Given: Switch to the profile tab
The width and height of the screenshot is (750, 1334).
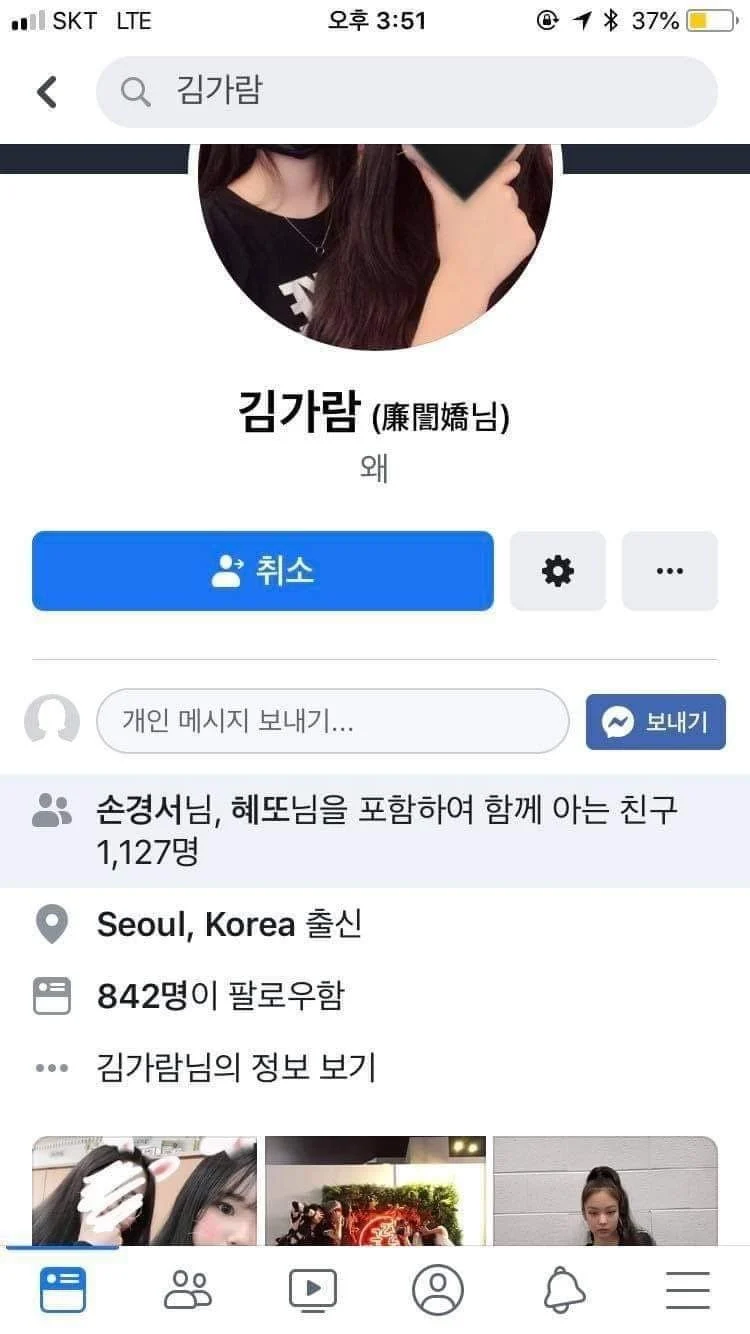Looking at the screenshot, I should pyautogui.click(x=438, y=1290).
